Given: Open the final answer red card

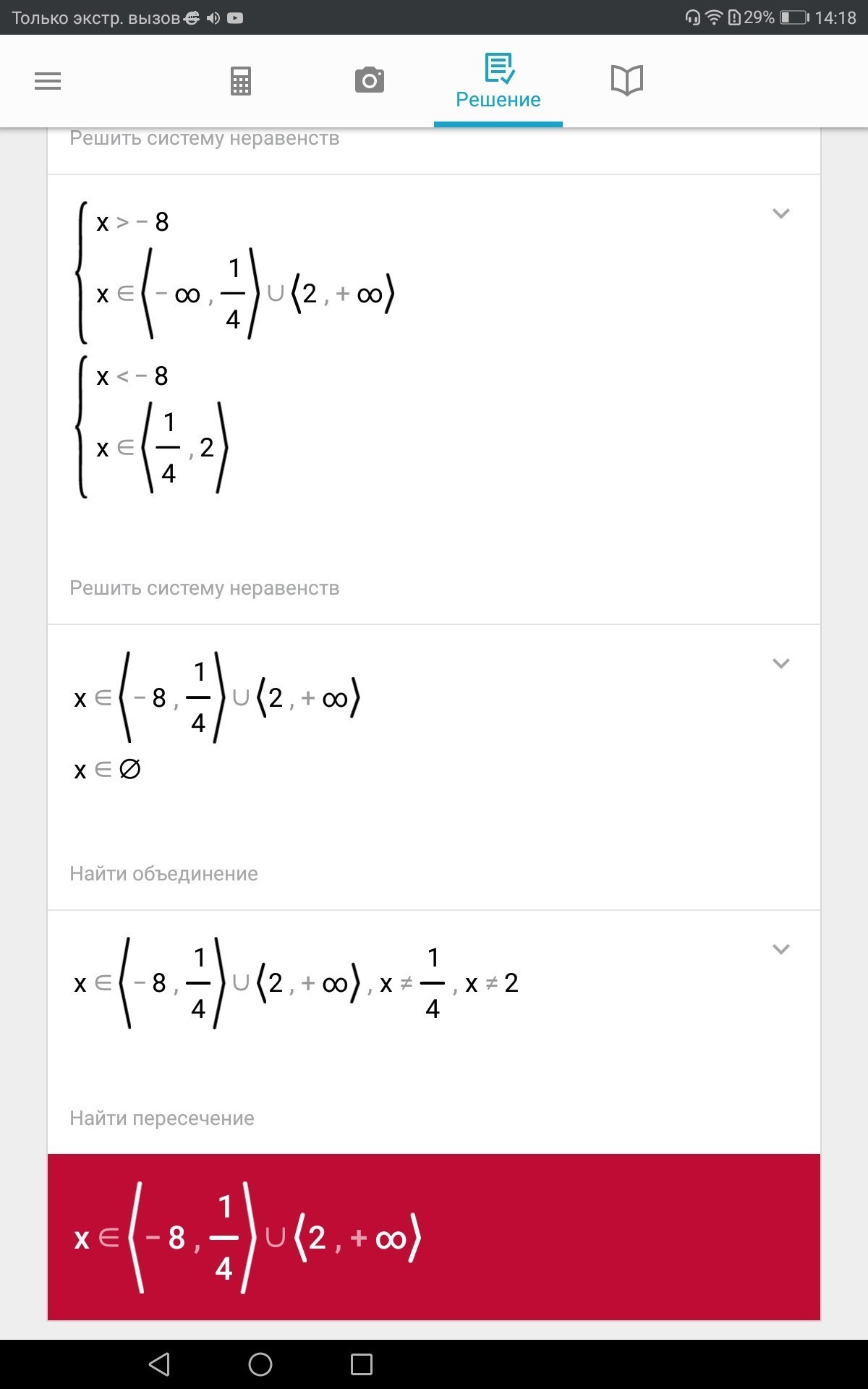Looking at the screenshot, I should 434,1237.
